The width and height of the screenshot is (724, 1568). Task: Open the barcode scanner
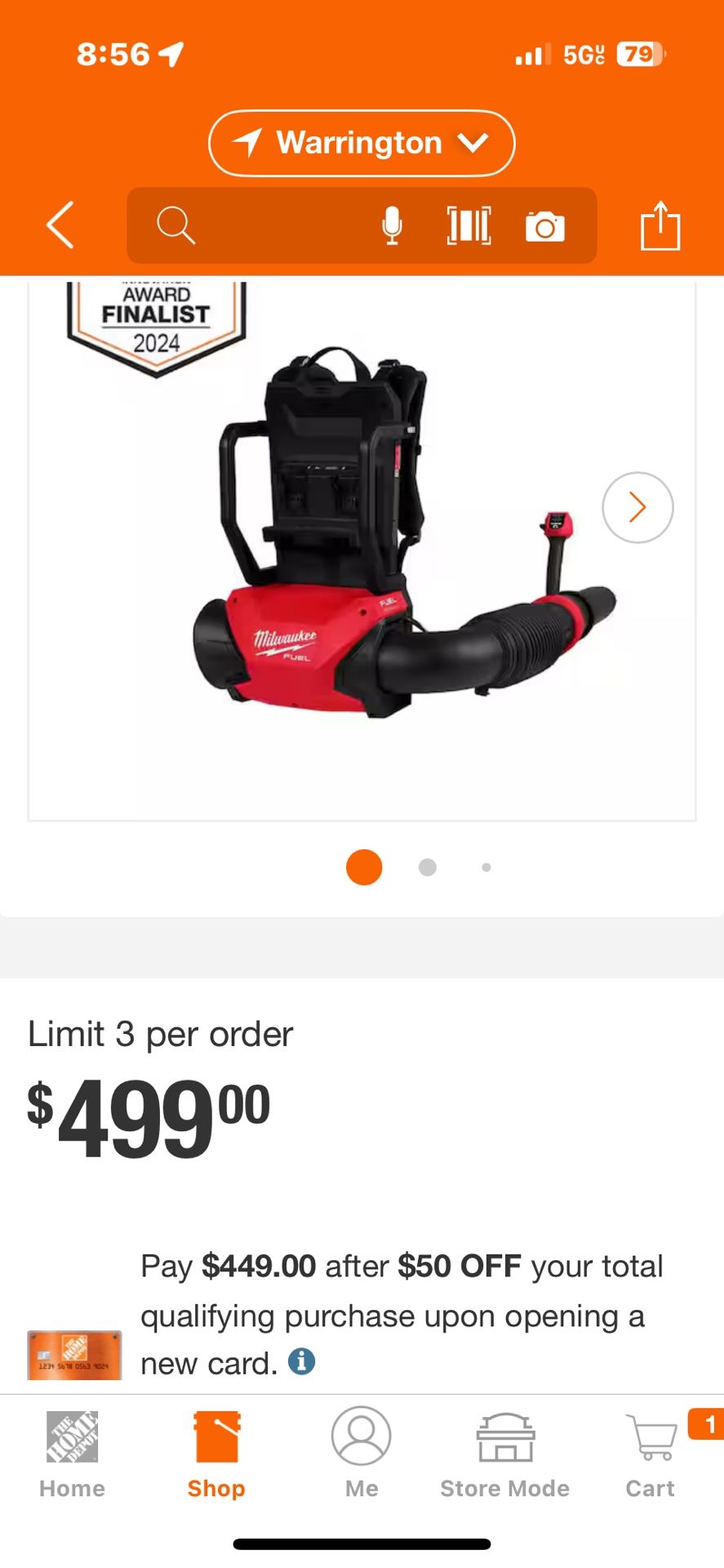pyautogui.click(x=469, y=225)
